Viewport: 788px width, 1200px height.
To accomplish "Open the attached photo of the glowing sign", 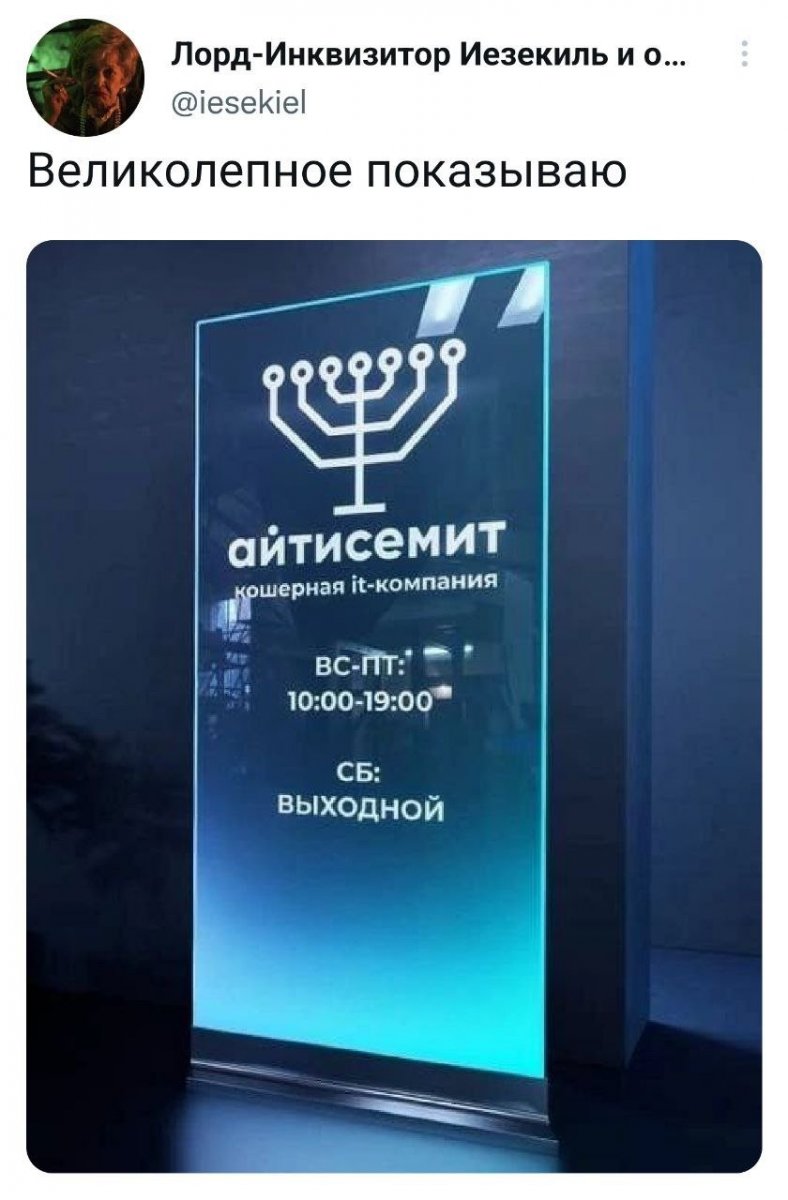I will click(394, 706).
